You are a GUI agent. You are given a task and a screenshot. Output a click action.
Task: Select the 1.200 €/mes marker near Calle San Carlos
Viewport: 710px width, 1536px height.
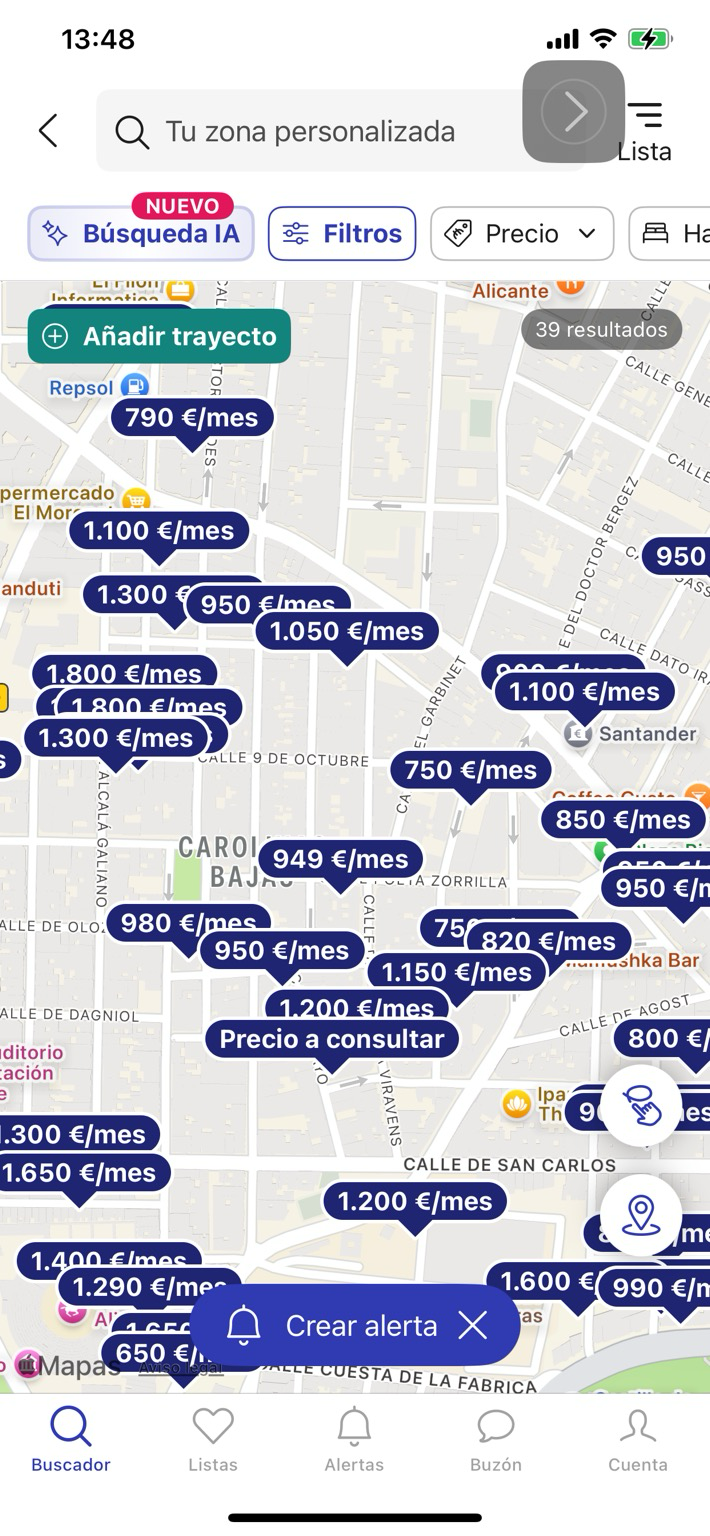(415, 1202)
